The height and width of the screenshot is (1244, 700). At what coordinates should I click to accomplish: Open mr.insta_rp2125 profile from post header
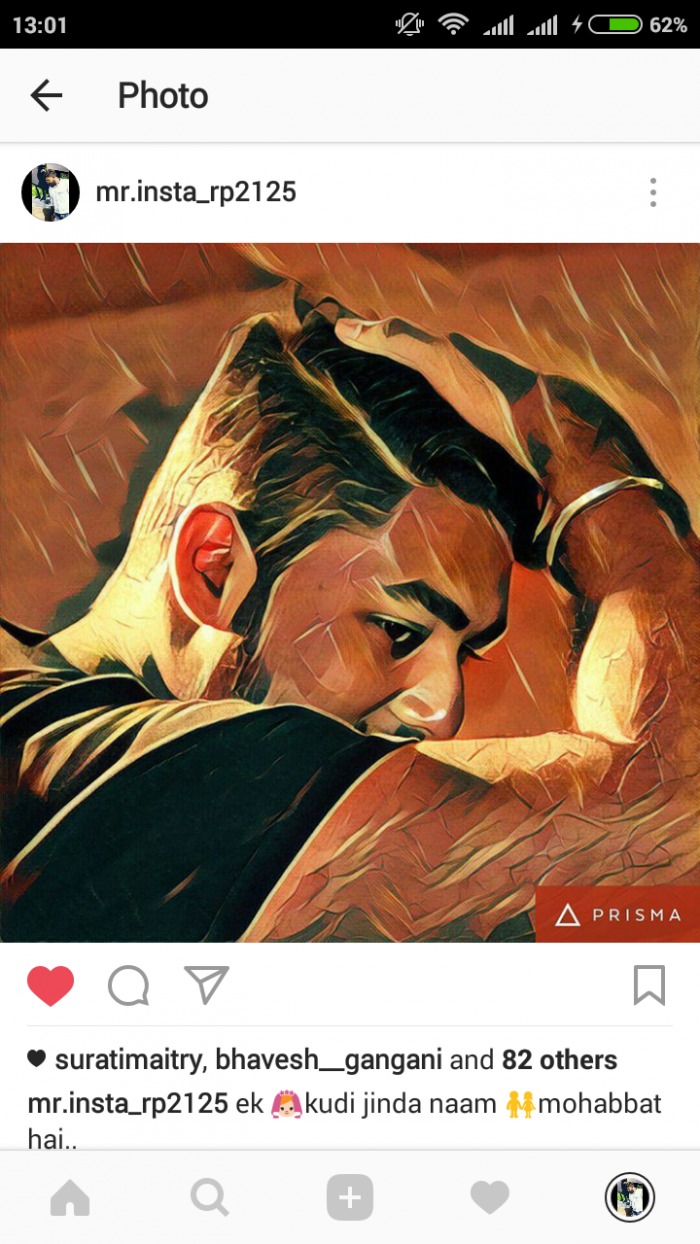click(196, 192)
